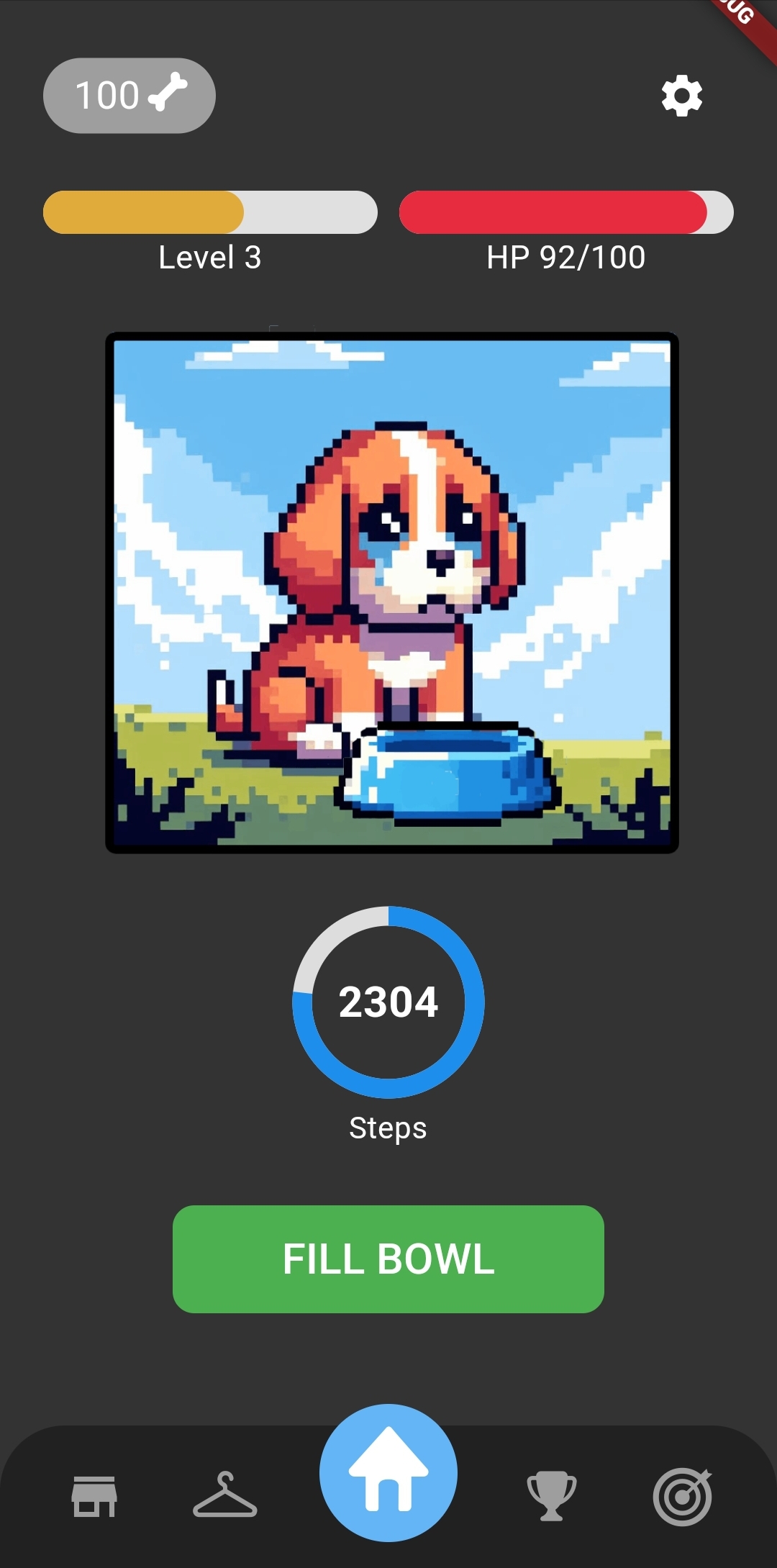Switch to the wardrobe hanger tab
Image resolution: width=777 pixels, height=1568 pixels.
tap(224, 1495)
